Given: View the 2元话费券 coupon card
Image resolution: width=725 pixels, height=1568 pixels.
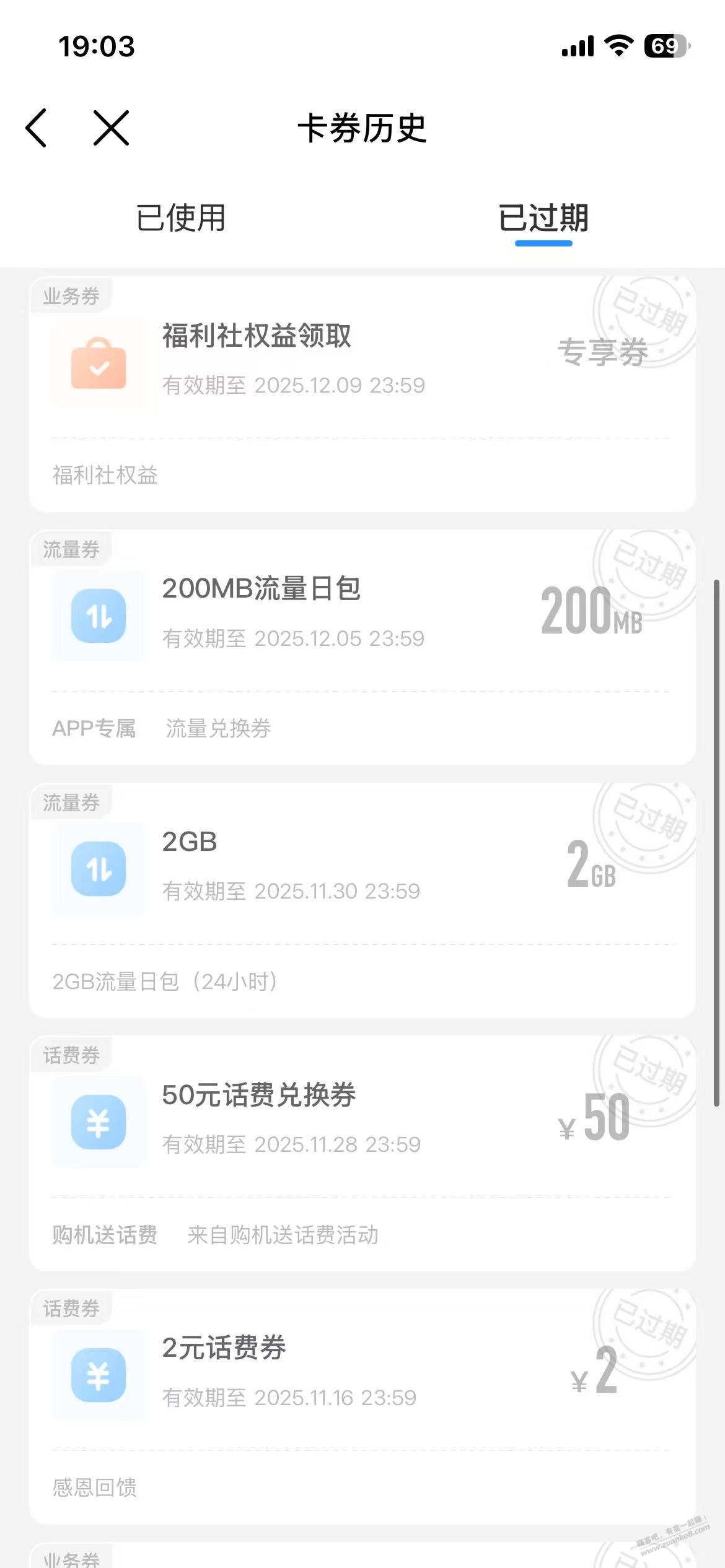Looking at the screenshot, I should pos(362,1406).
